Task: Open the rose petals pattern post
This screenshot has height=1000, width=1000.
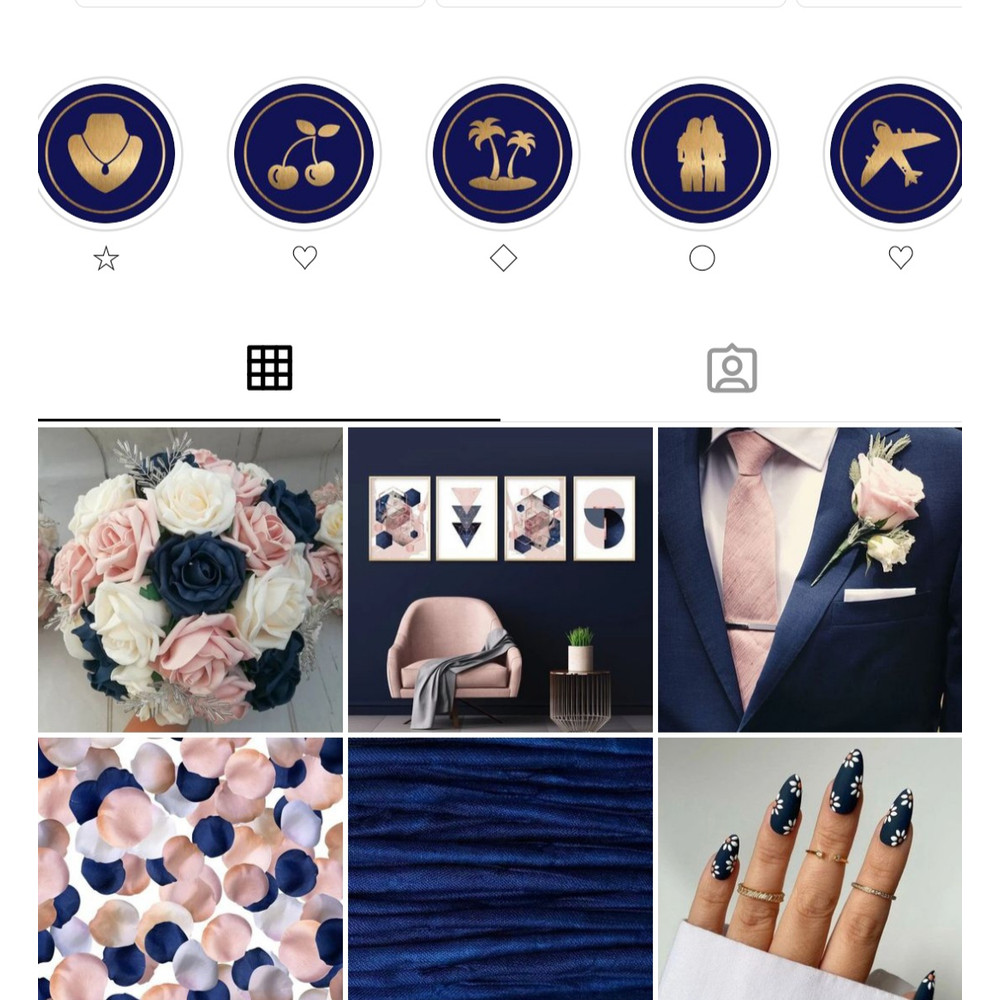Action: [x=190, y=868]
